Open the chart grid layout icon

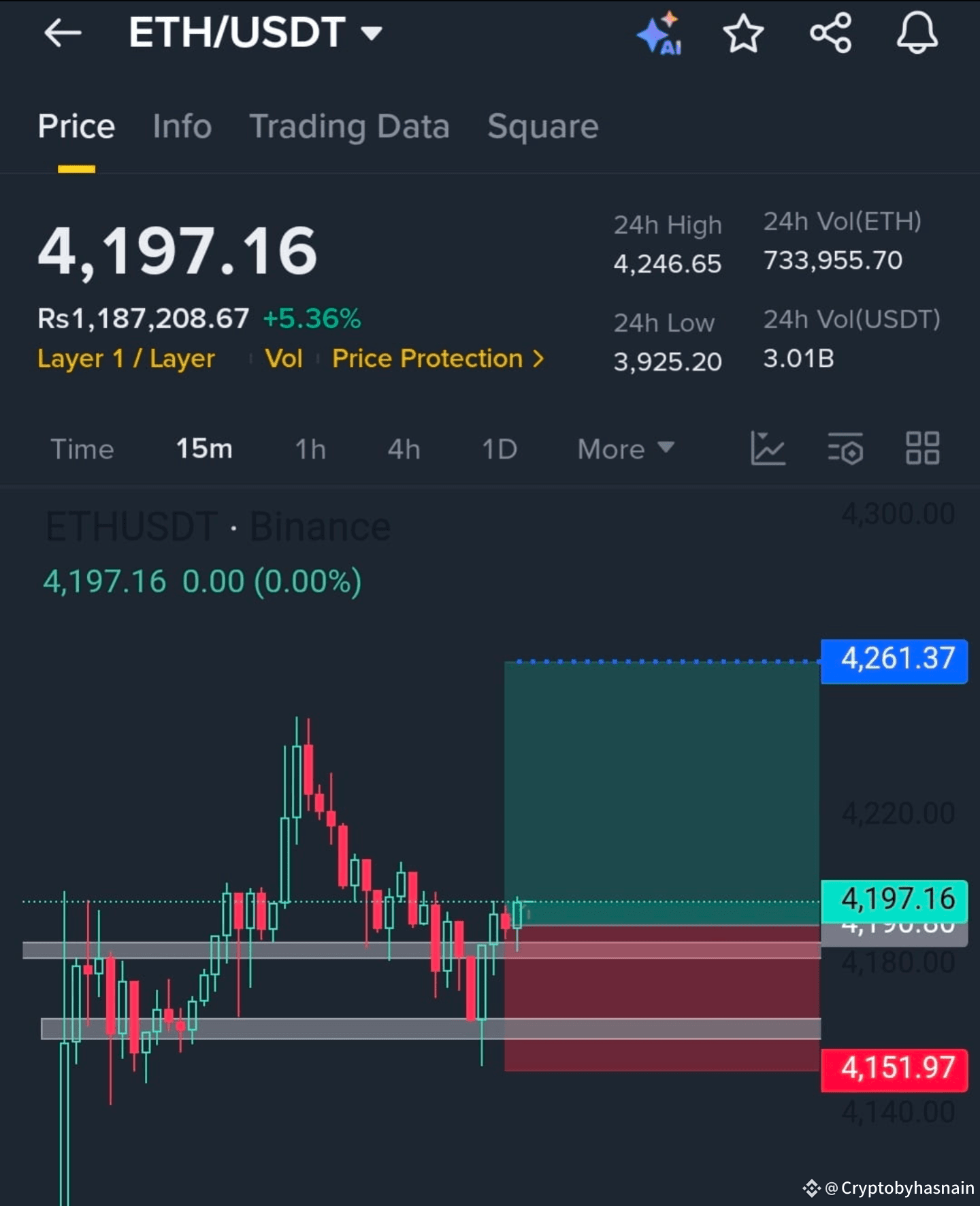pos(922,449)
